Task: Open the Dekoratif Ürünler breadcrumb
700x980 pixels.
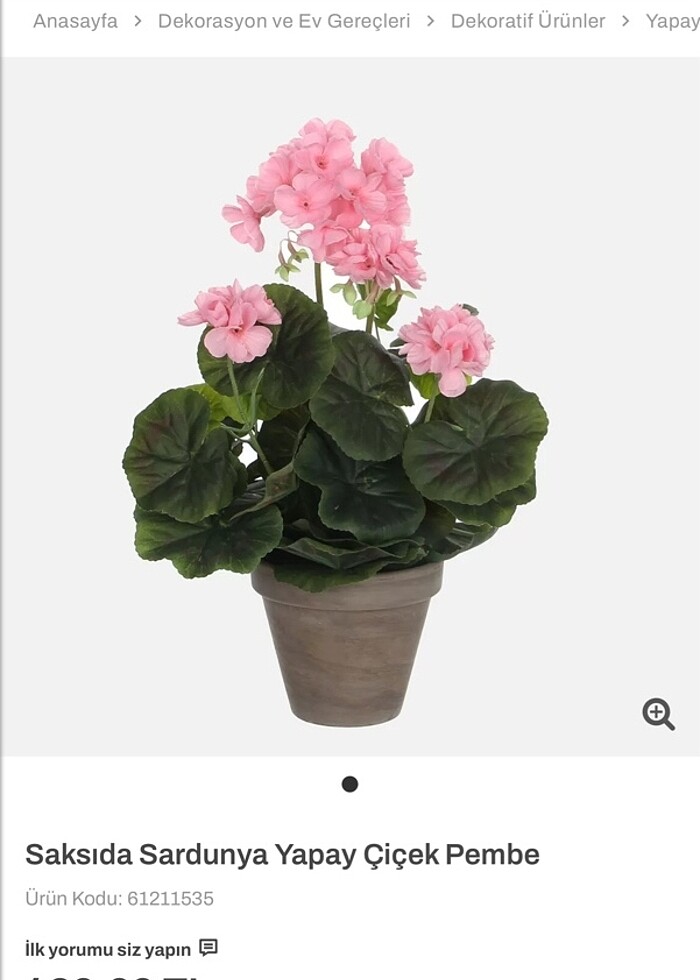Action: coord(527,21)
